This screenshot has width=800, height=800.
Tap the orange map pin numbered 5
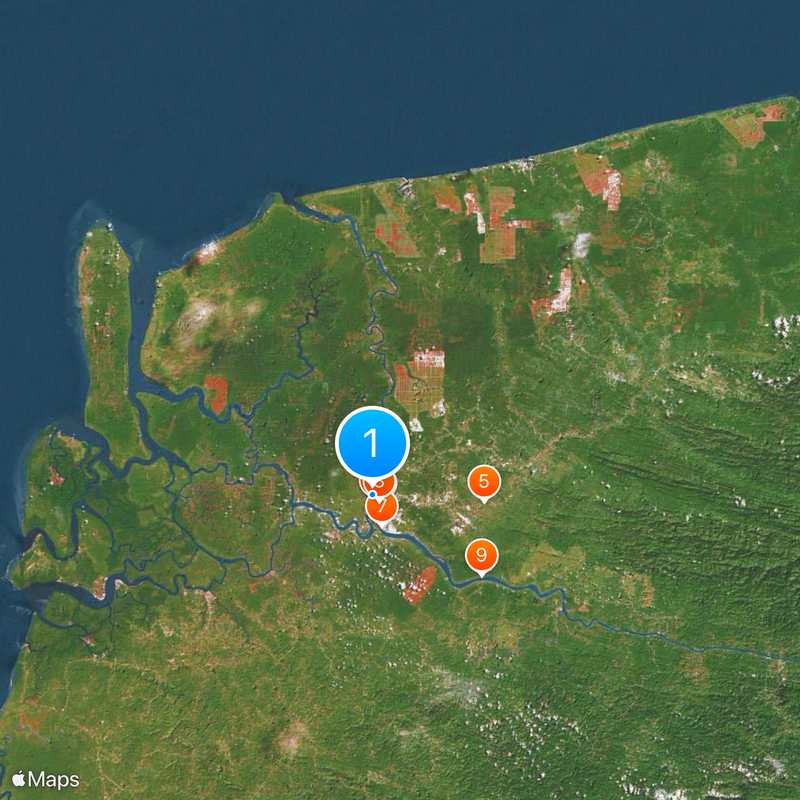(x=484, y=483)
